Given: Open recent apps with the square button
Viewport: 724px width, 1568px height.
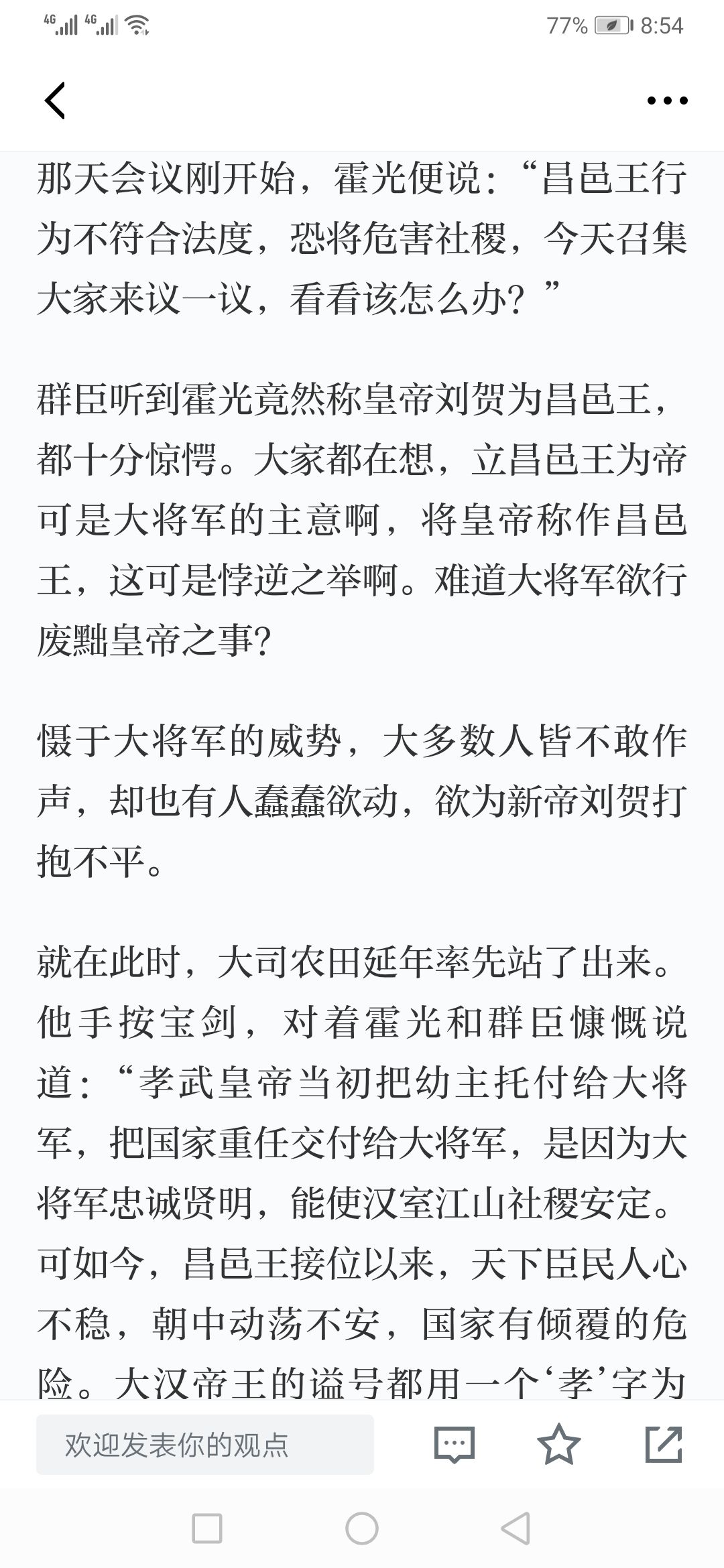Looking at the screenshot, I should click(x=207, y=1529).
